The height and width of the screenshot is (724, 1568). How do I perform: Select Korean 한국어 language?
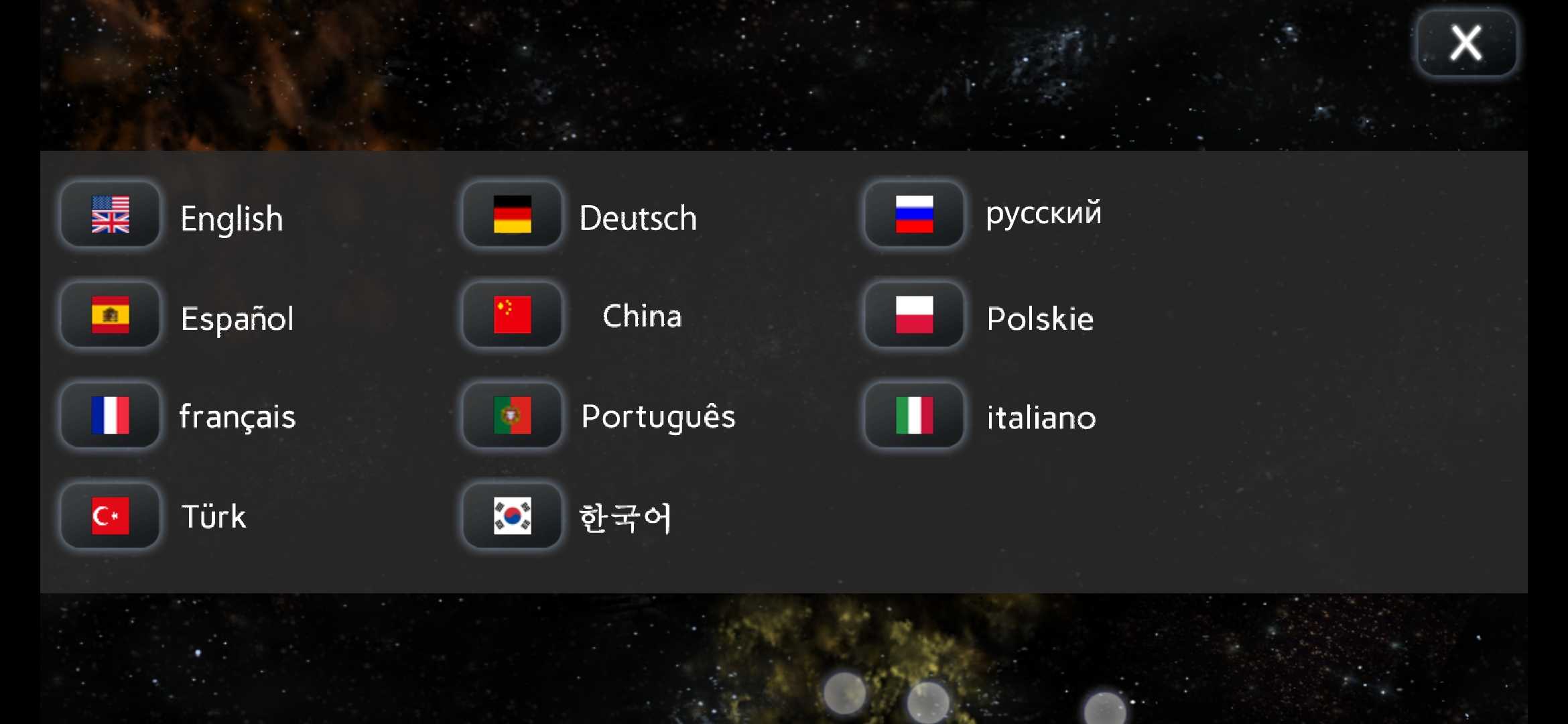[x=513, y=516]
